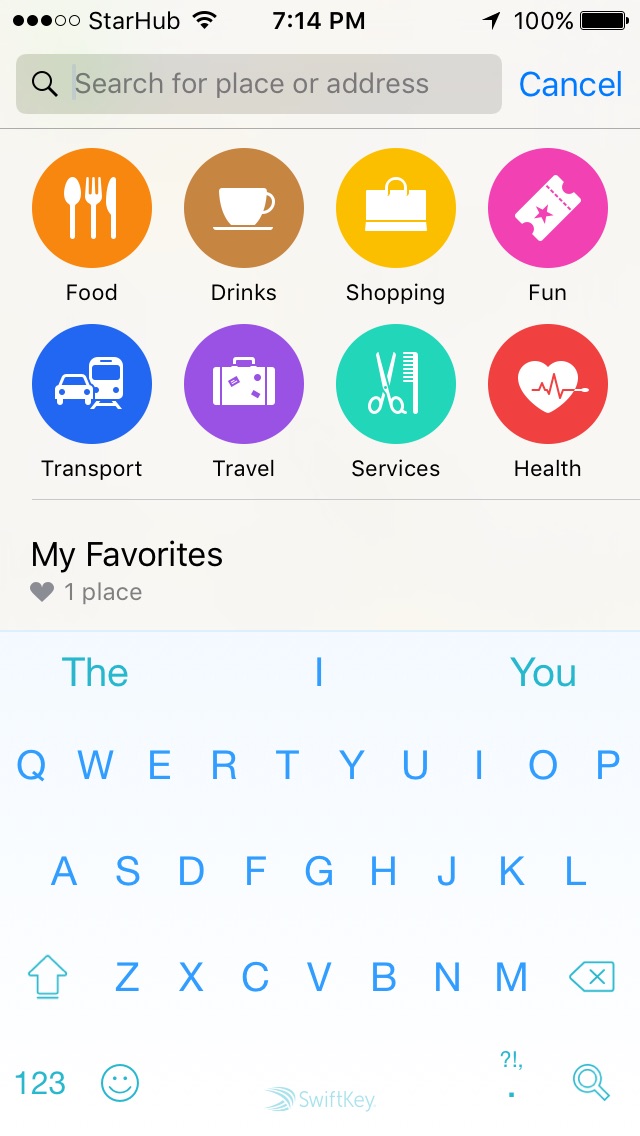Open the emoji keyboard
This screenshot has height=1136, width=640.
[x=120, y=1083]
